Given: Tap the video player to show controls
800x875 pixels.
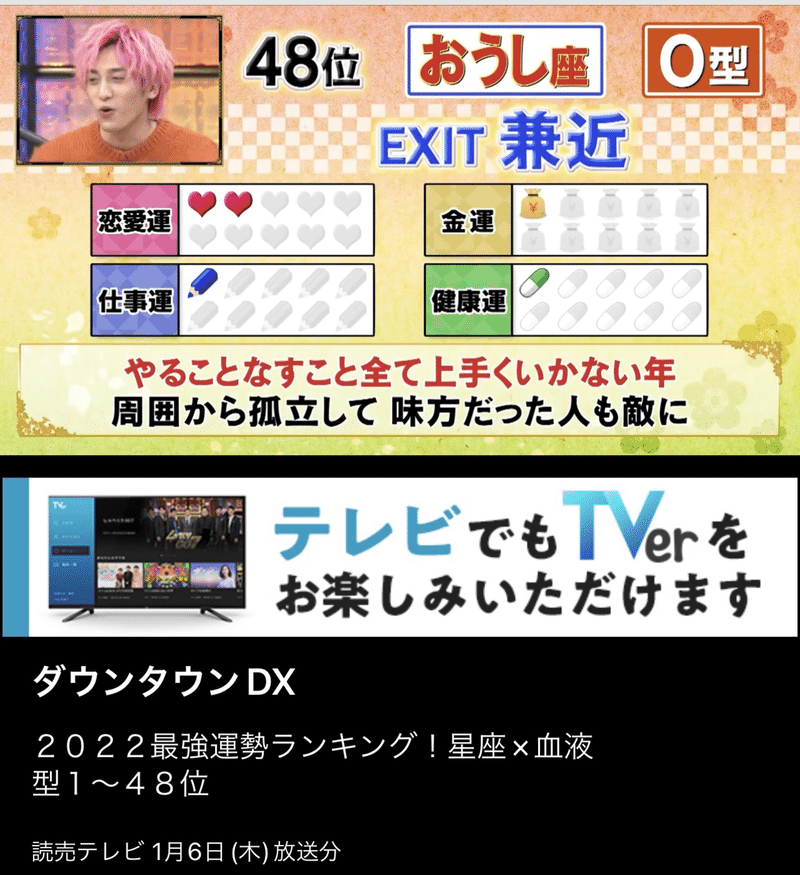Looking at the screenshot, I should [400, 228].
